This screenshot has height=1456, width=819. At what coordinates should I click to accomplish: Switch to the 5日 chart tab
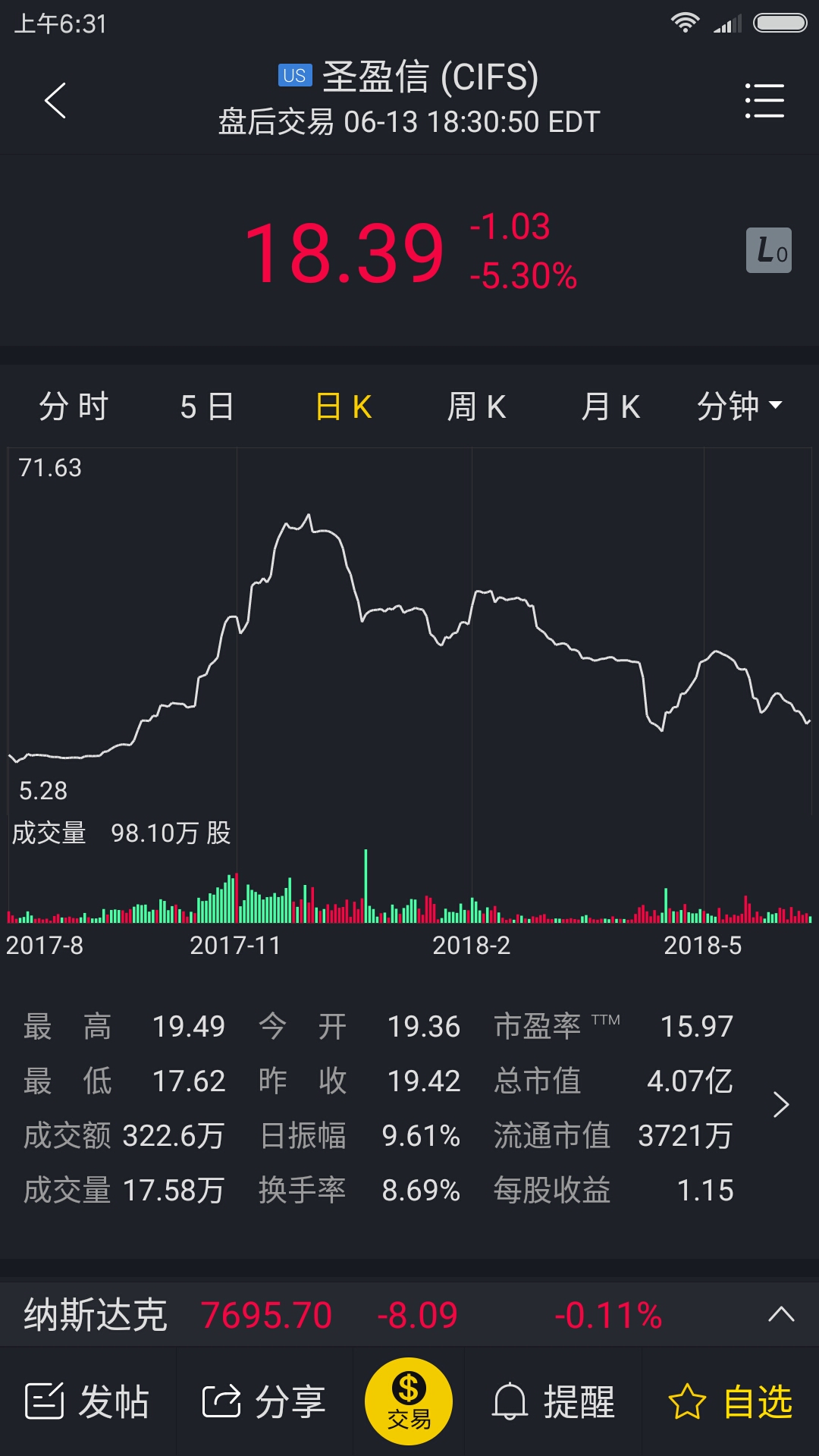tap(207, 406)
